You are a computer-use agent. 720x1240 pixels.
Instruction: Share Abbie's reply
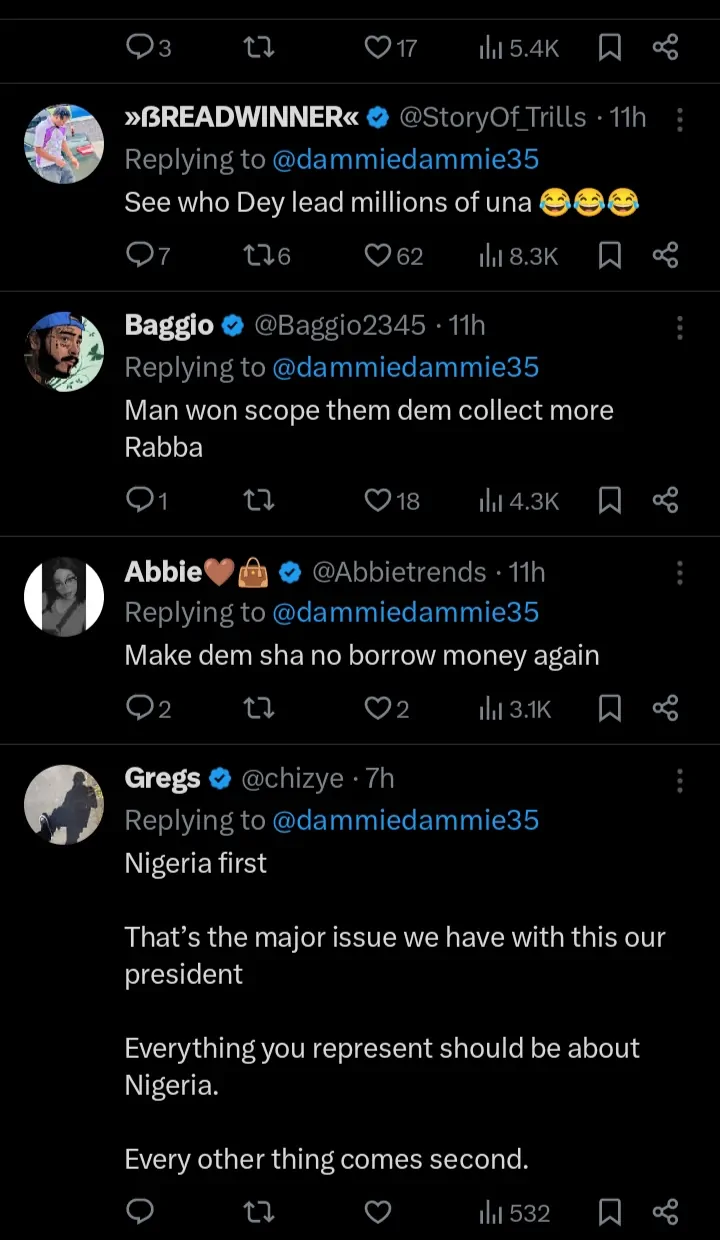666,708
